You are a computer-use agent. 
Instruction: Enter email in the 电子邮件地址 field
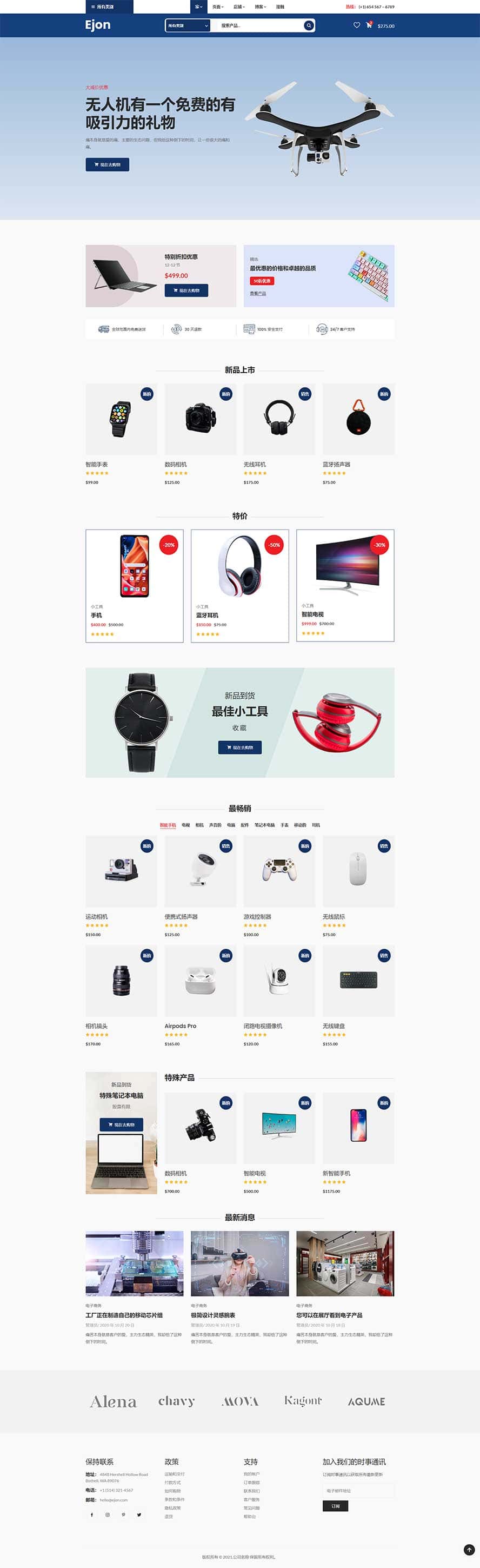(x=358, y=1491)
